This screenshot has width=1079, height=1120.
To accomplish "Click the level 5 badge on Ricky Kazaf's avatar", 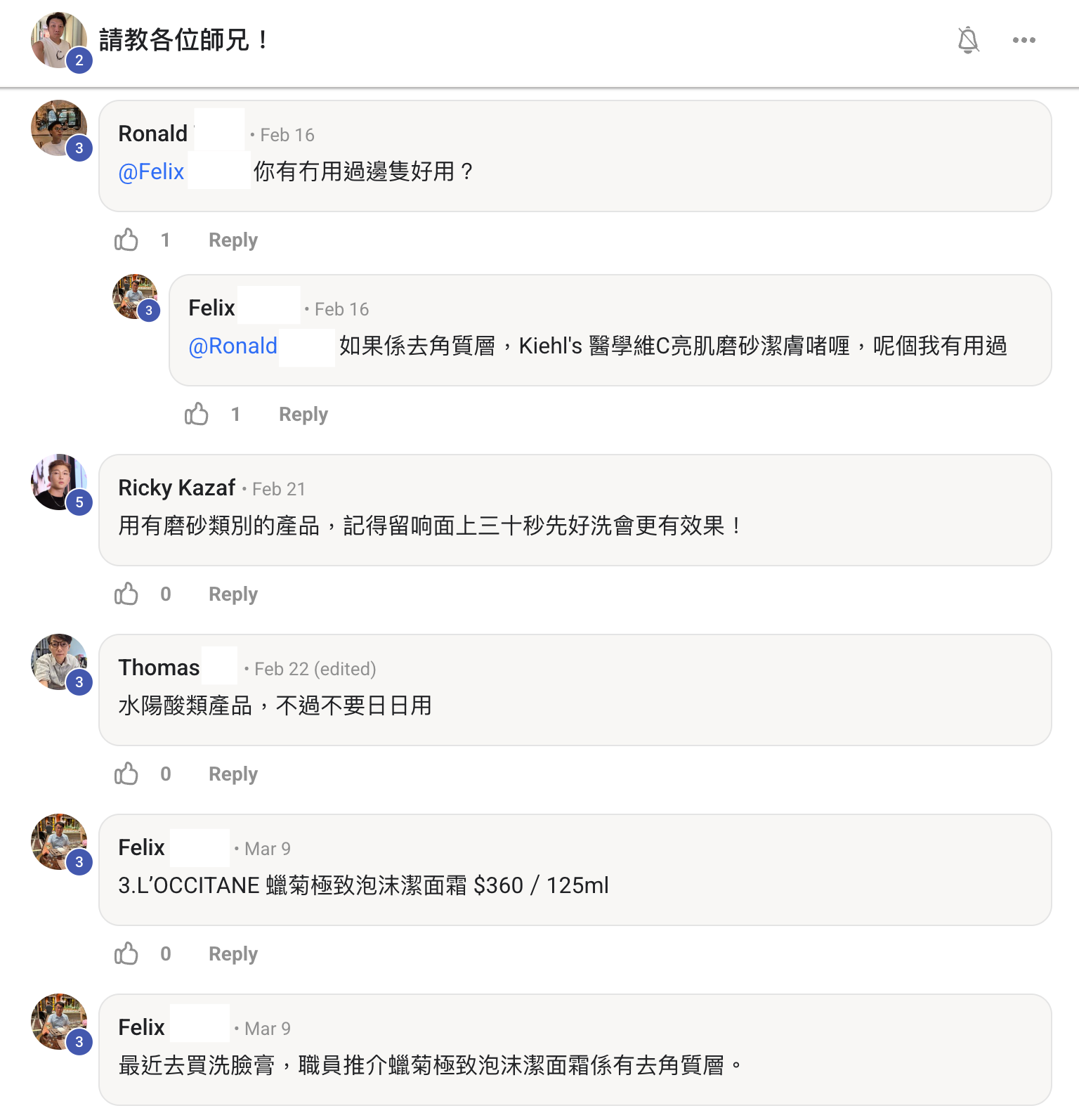I will [79, 502].
